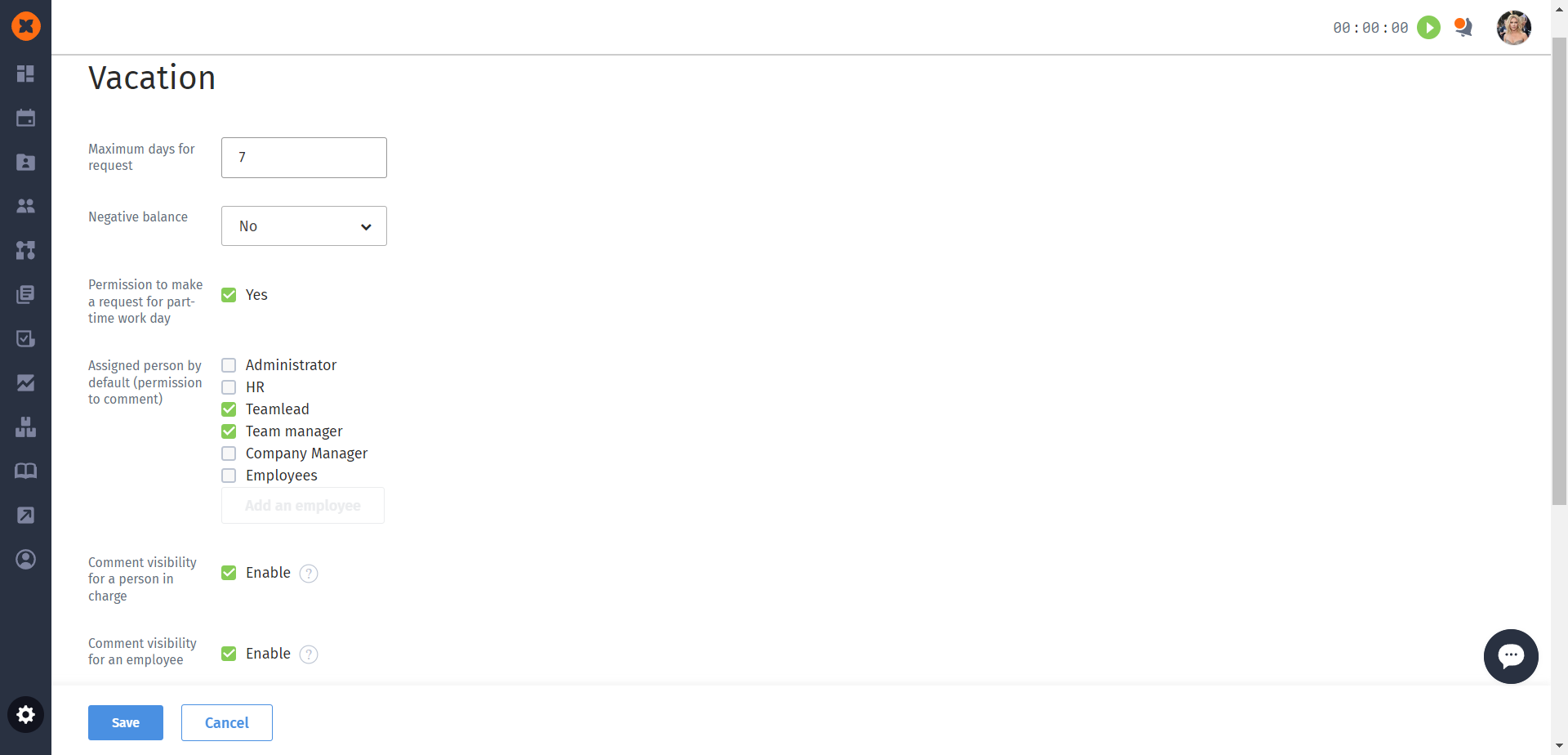
Task: Show help for person in charge comment visibility
Action: [x=309, y=574]
